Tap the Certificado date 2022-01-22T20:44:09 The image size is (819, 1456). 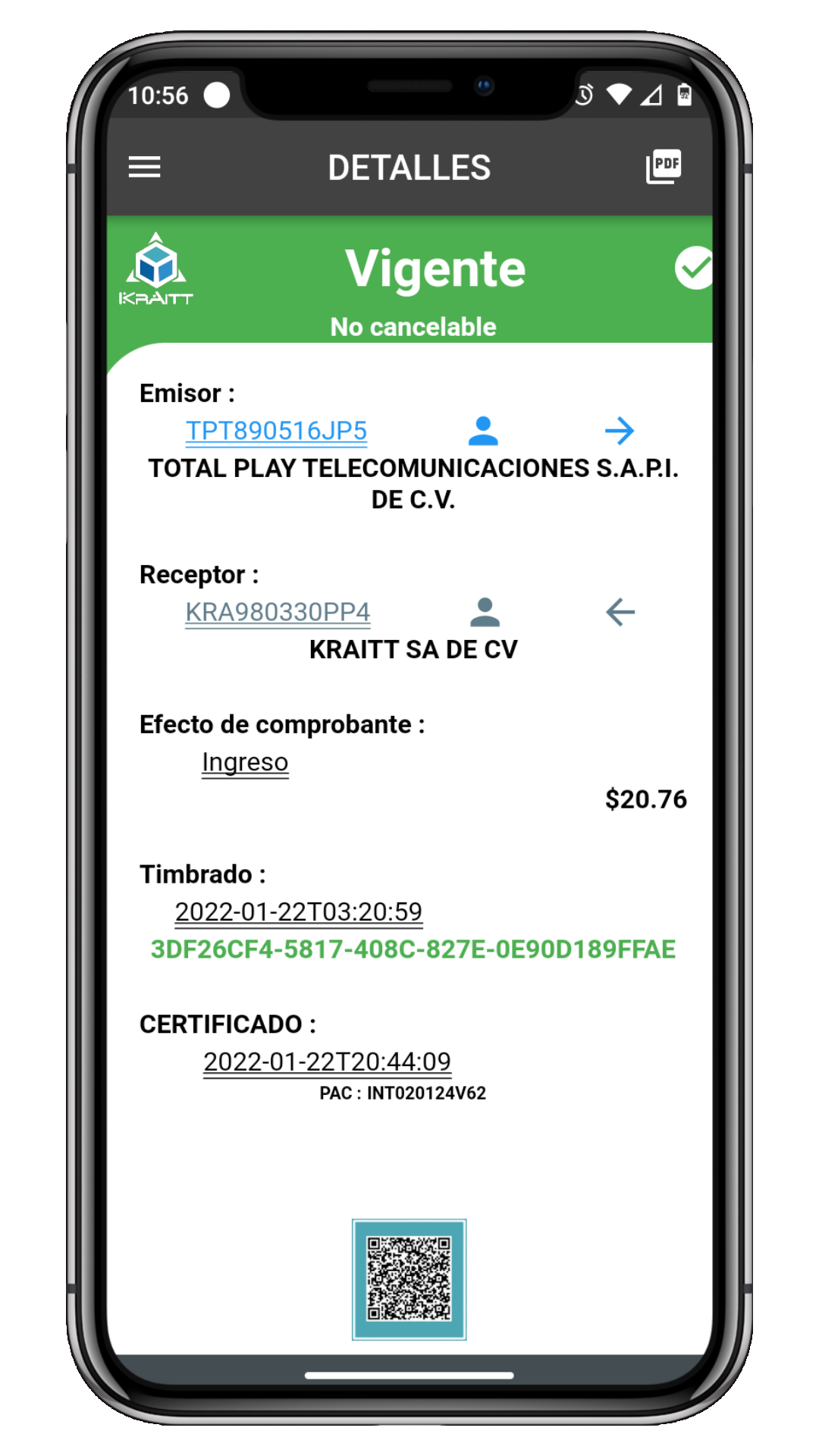coord(327,1062)
